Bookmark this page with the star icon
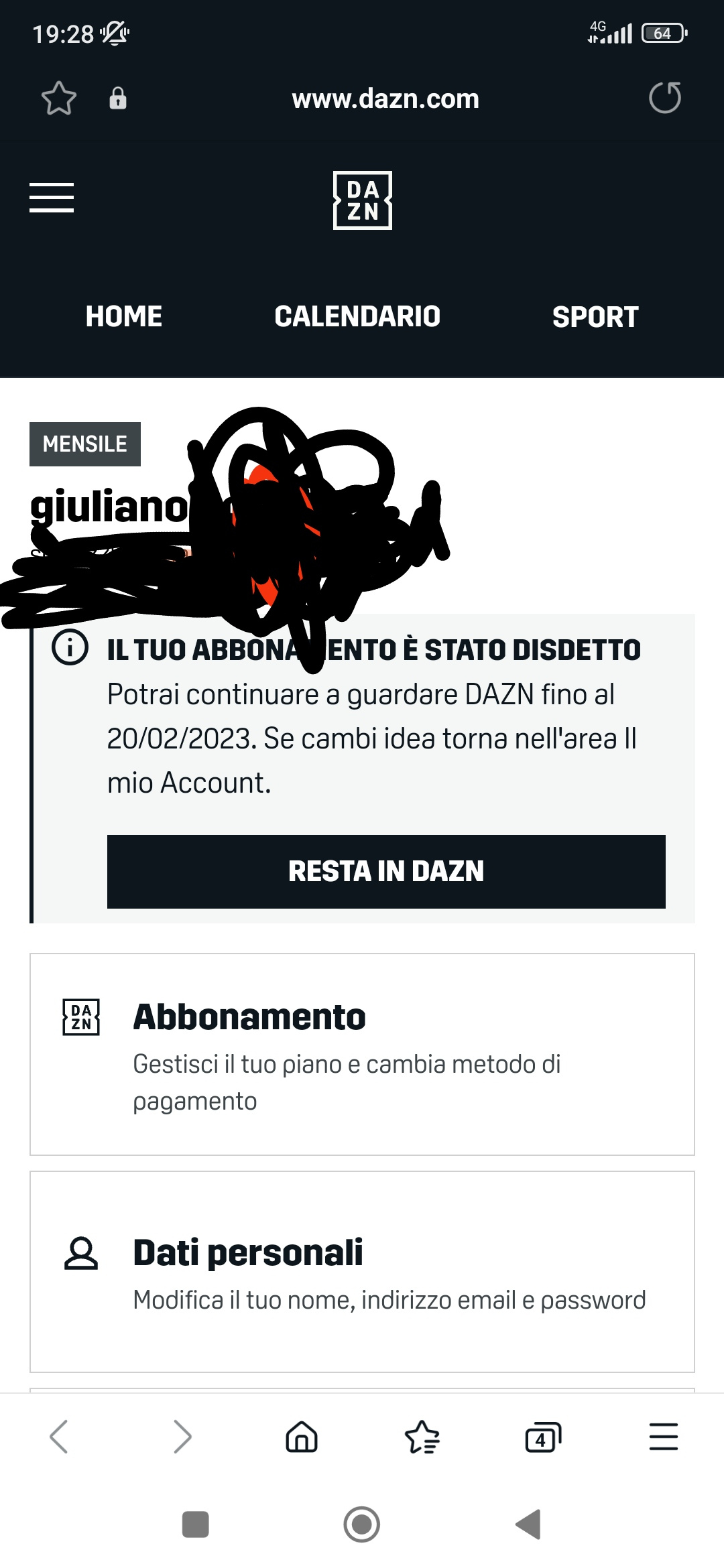 [x=59, y=99]
